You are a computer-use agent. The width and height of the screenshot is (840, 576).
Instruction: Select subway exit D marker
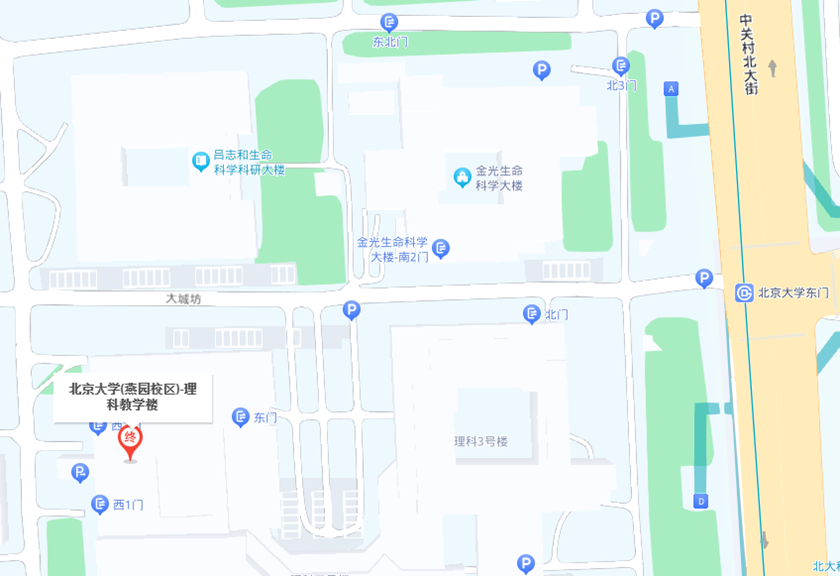701,501
